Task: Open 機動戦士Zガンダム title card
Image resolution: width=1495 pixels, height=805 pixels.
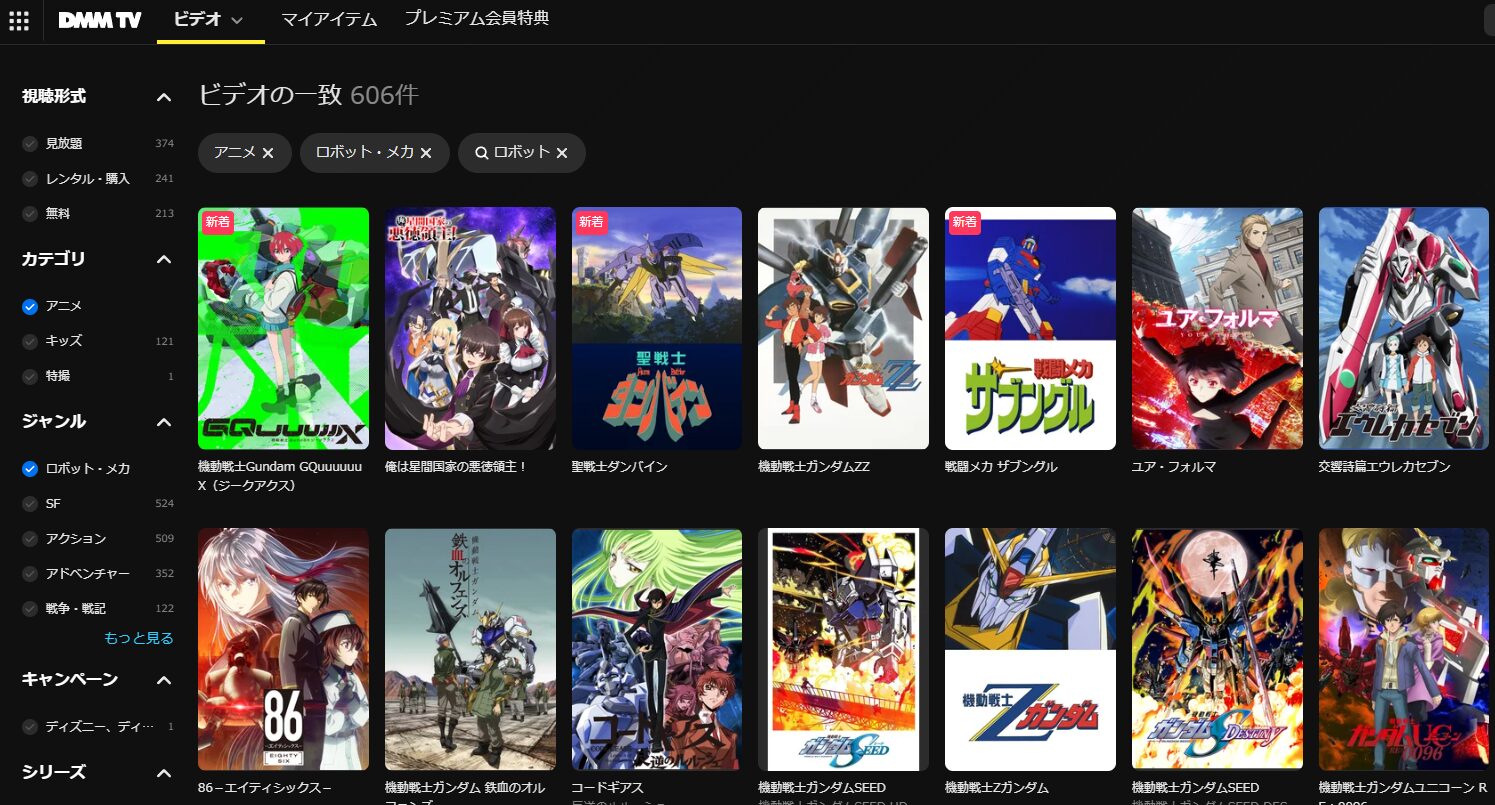Action: point(1030,650)
